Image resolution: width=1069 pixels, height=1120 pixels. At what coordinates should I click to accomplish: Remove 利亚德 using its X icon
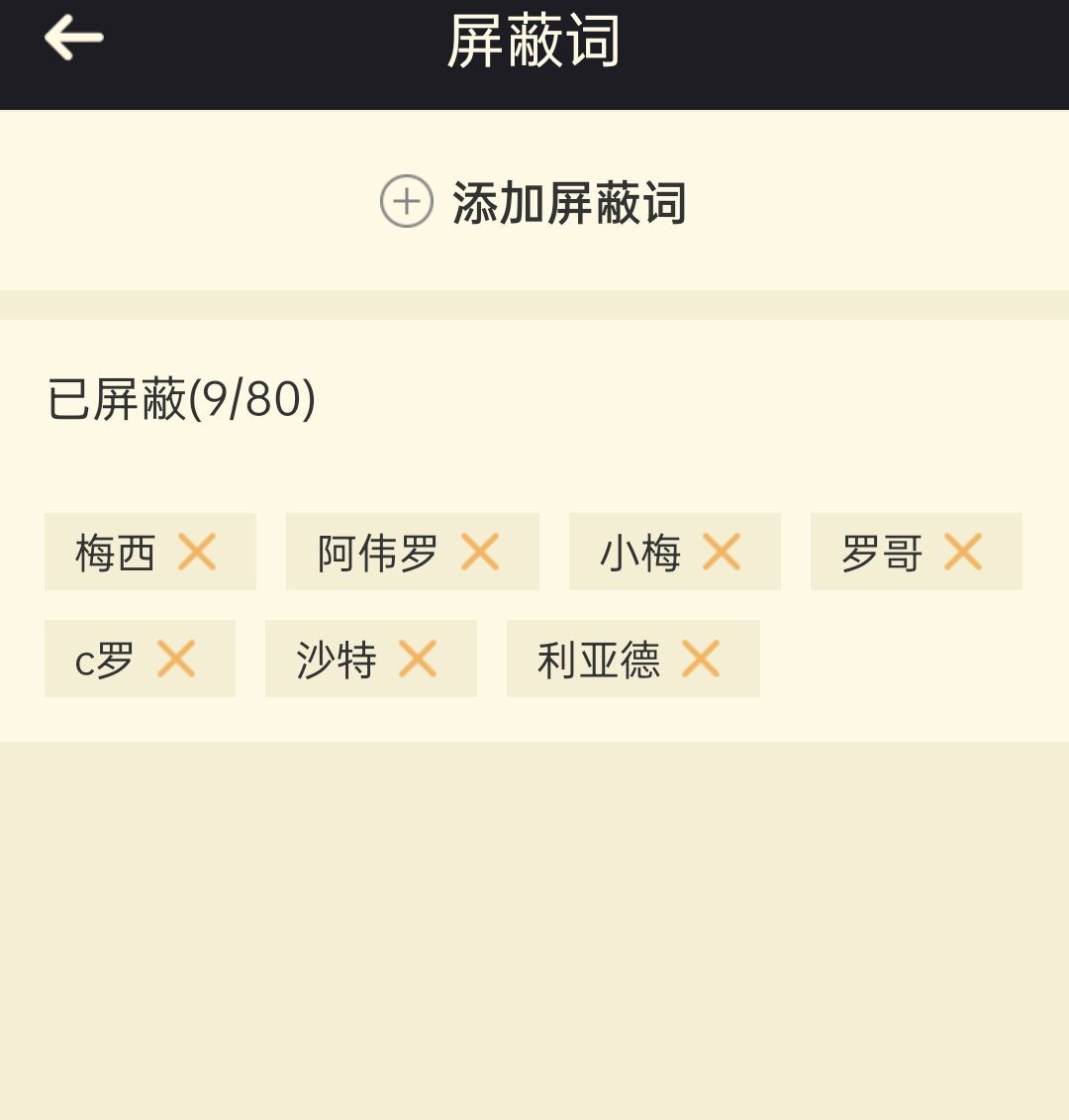(x=704, y=659)
